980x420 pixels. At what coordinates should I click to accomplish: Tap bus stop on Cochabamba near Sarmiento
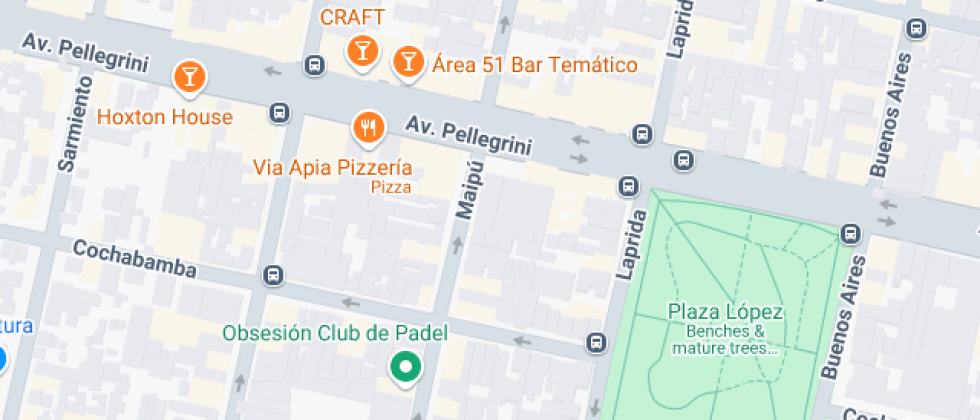272,275
